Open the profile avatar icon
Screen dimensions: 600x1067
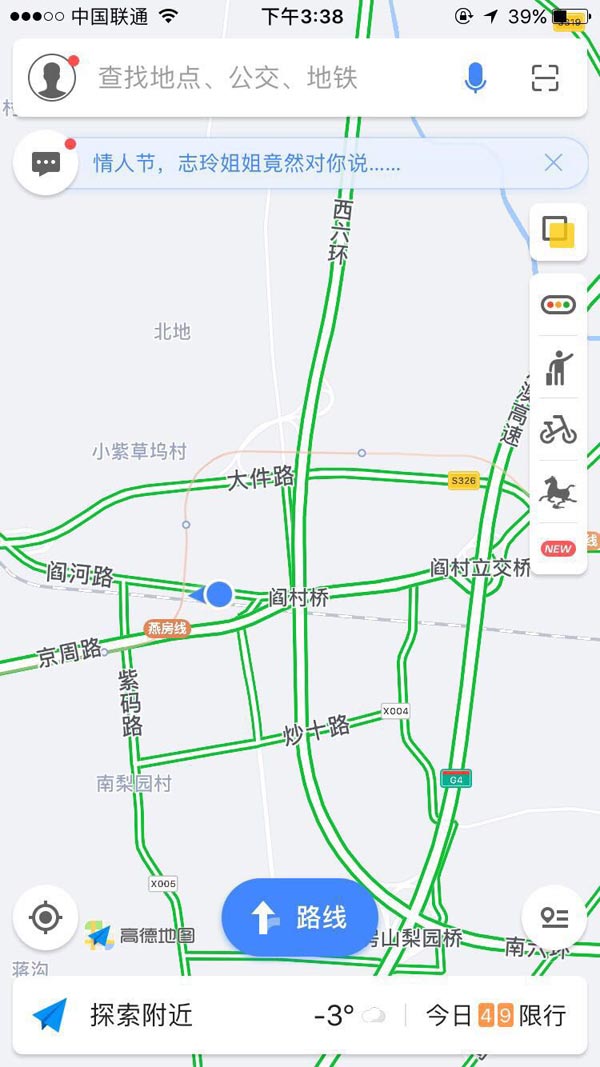tap(52, 78)
